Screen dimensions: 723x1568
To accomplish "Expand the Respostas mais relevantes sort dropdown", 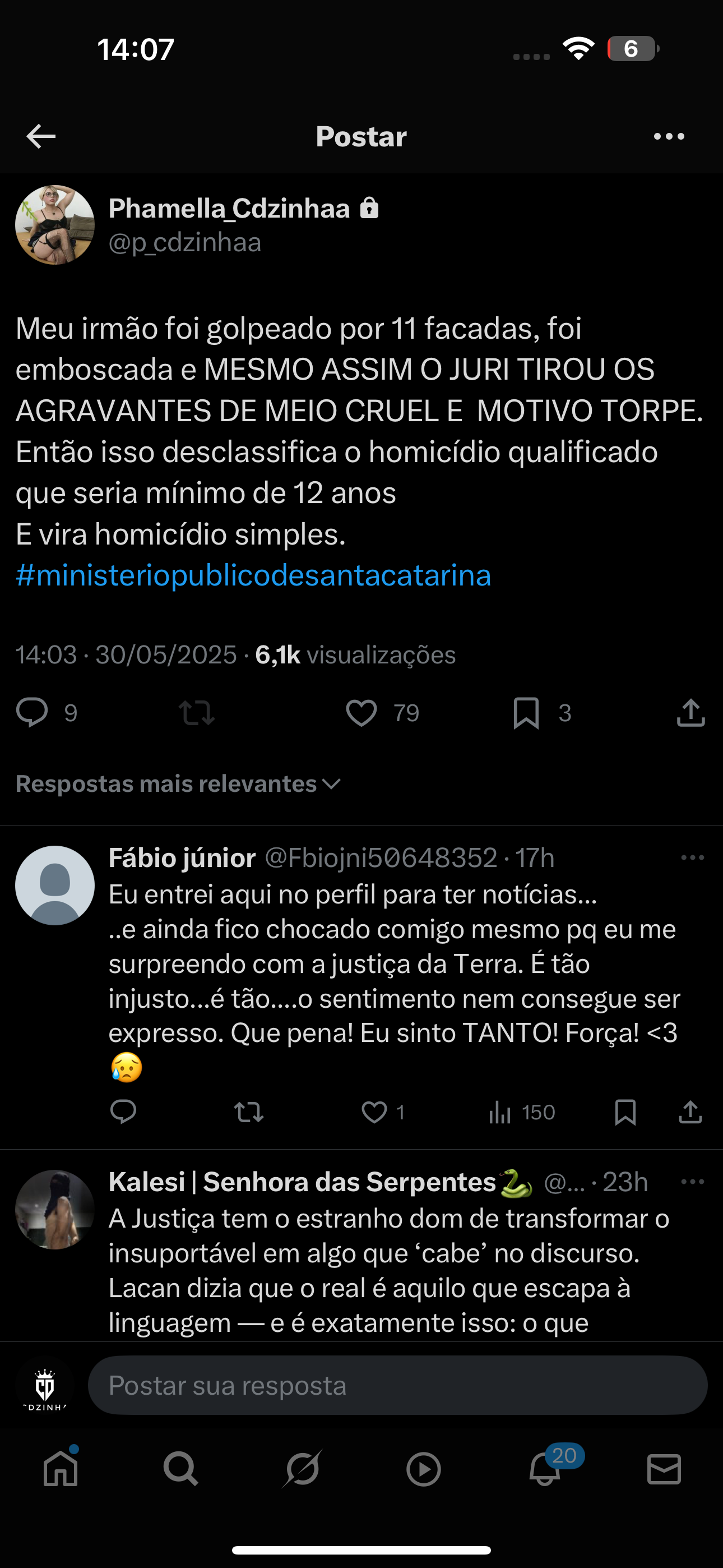I will pyautogui.click(x=178, y=784).
